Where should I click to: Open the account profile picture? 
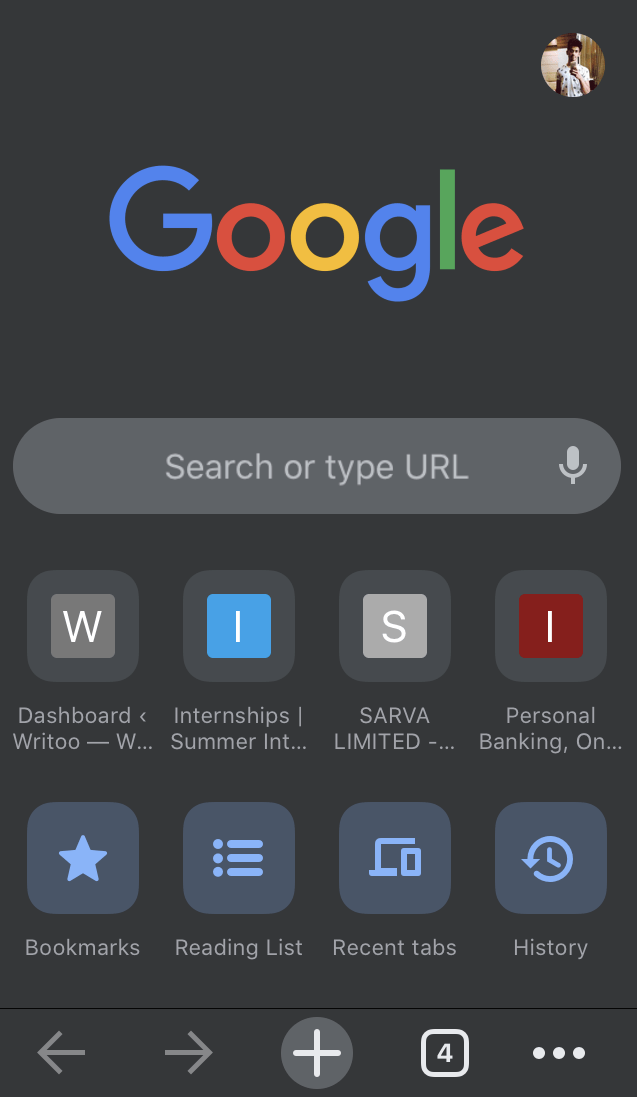point(573,65)
